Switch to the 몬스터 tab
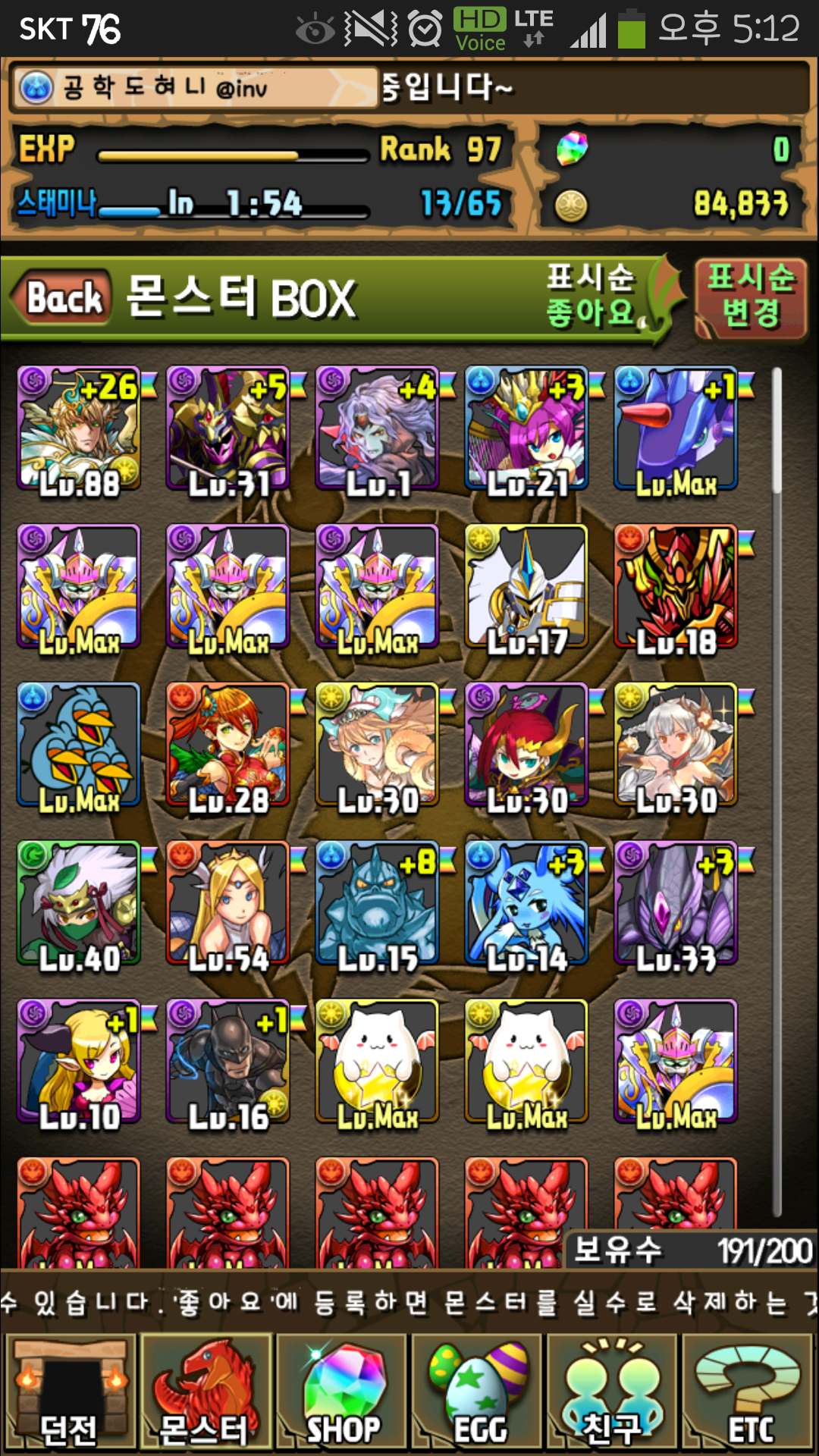 pyautogui.click(x=205, y=1392)
